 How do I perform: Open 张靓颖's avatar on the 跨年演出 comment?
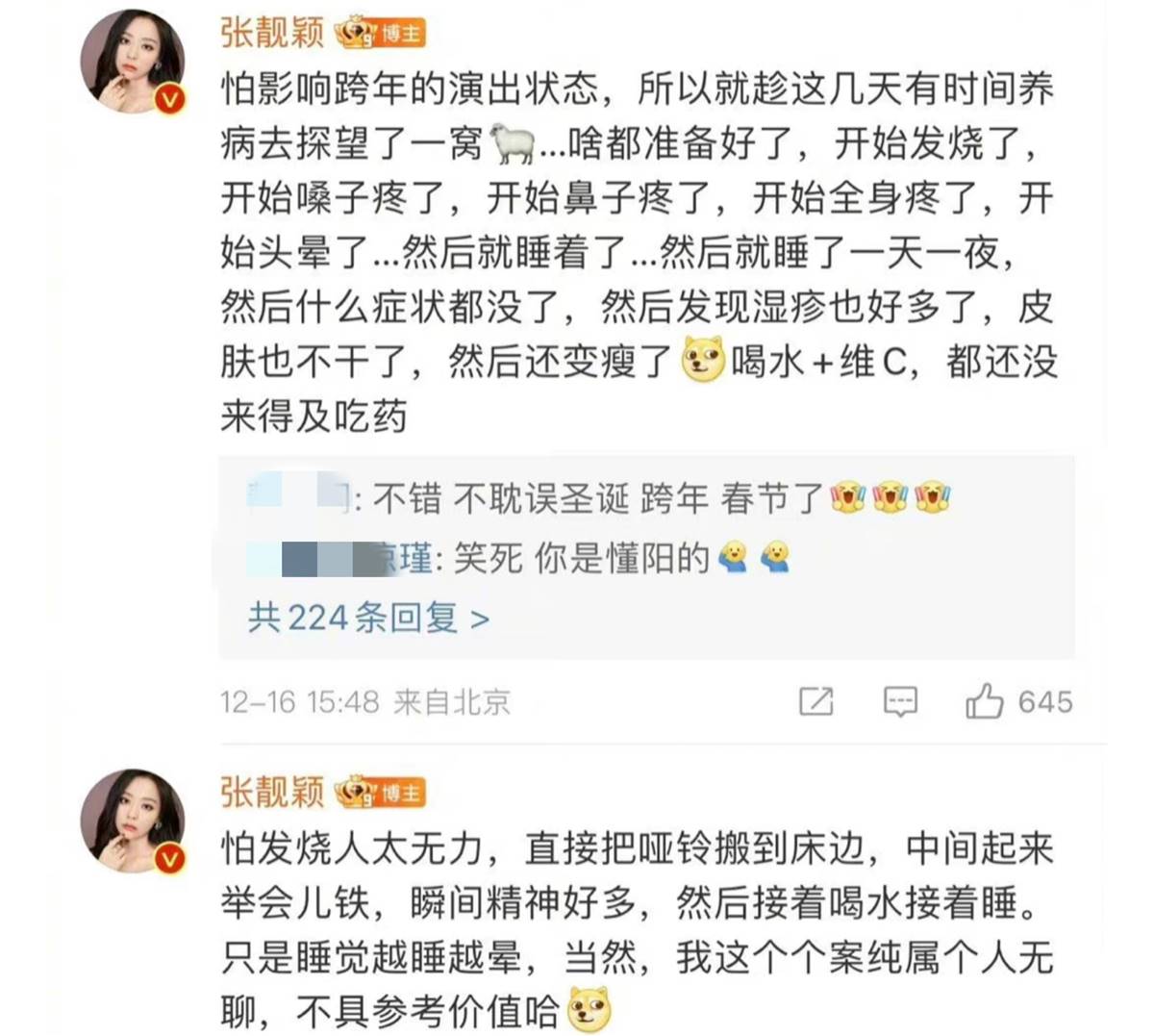pos(133,63)
